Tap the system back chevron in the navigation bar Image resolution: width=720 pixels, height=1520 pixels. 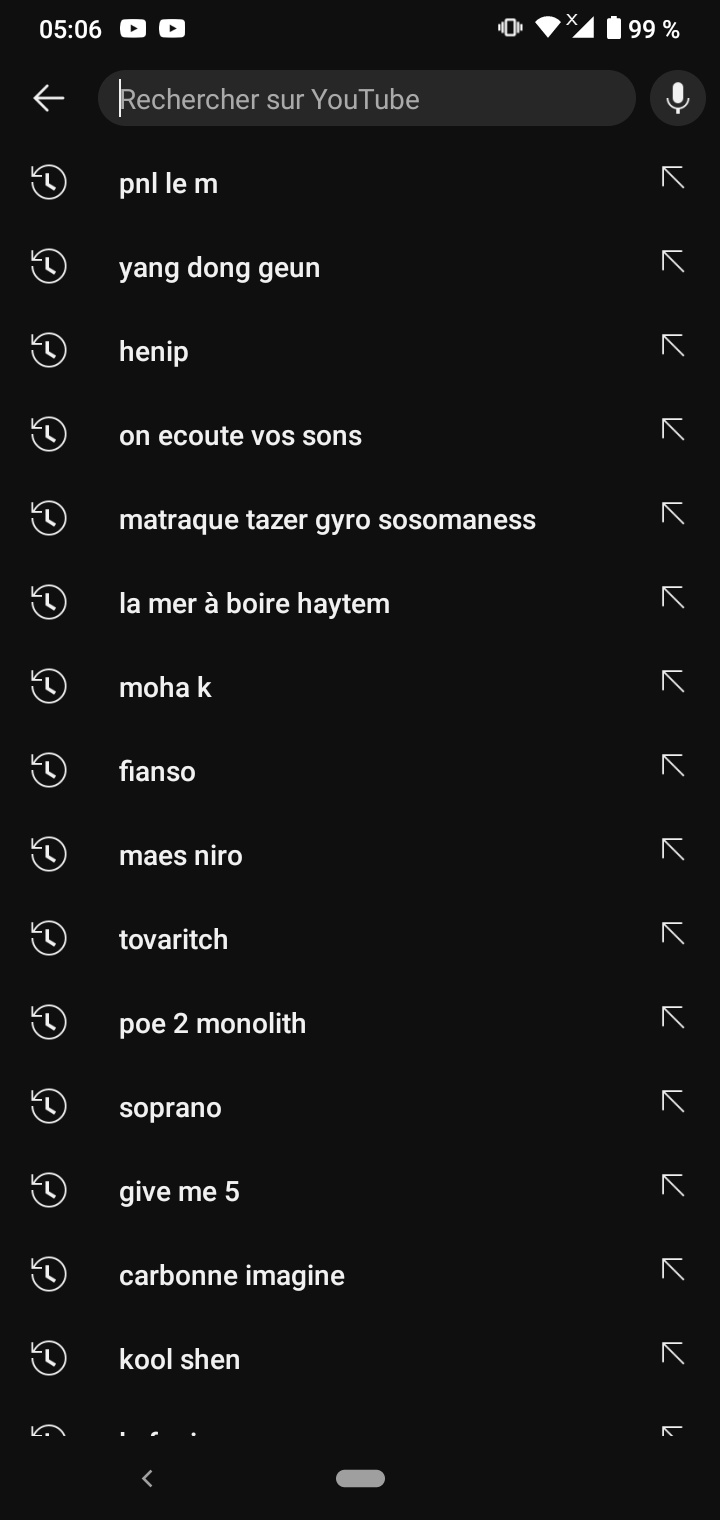tap(147, 1478)
